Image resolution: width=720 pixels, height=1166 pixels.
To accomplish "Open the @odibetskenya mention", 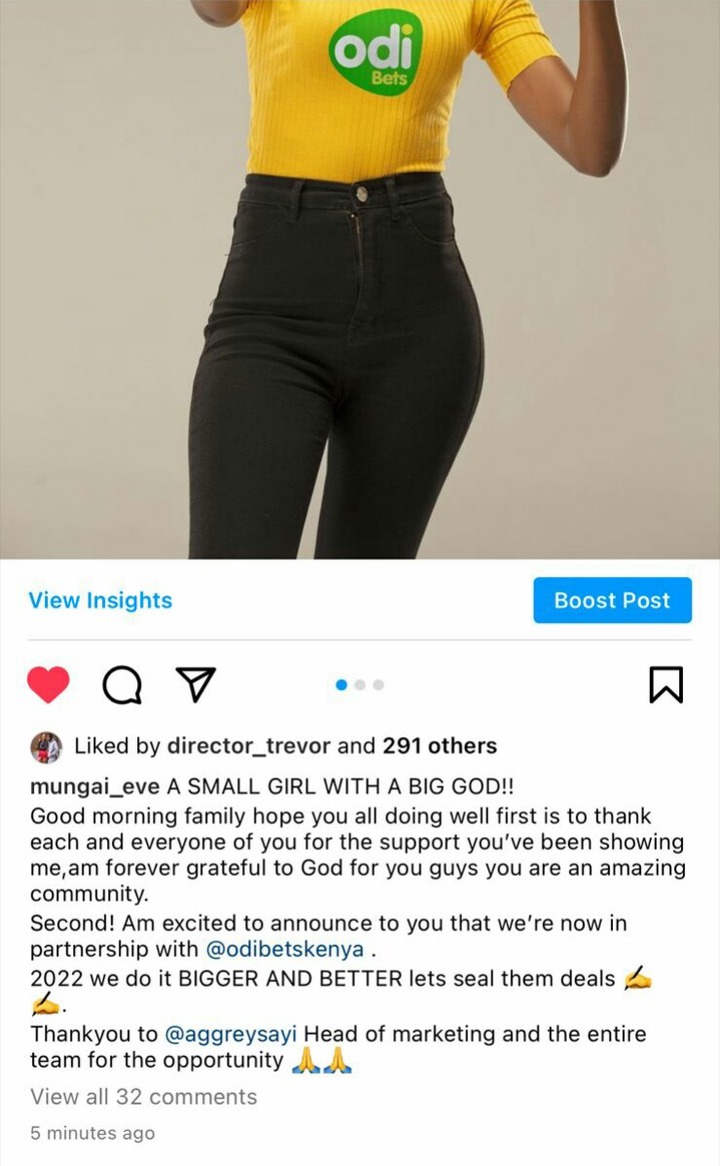I will [284, 950].
